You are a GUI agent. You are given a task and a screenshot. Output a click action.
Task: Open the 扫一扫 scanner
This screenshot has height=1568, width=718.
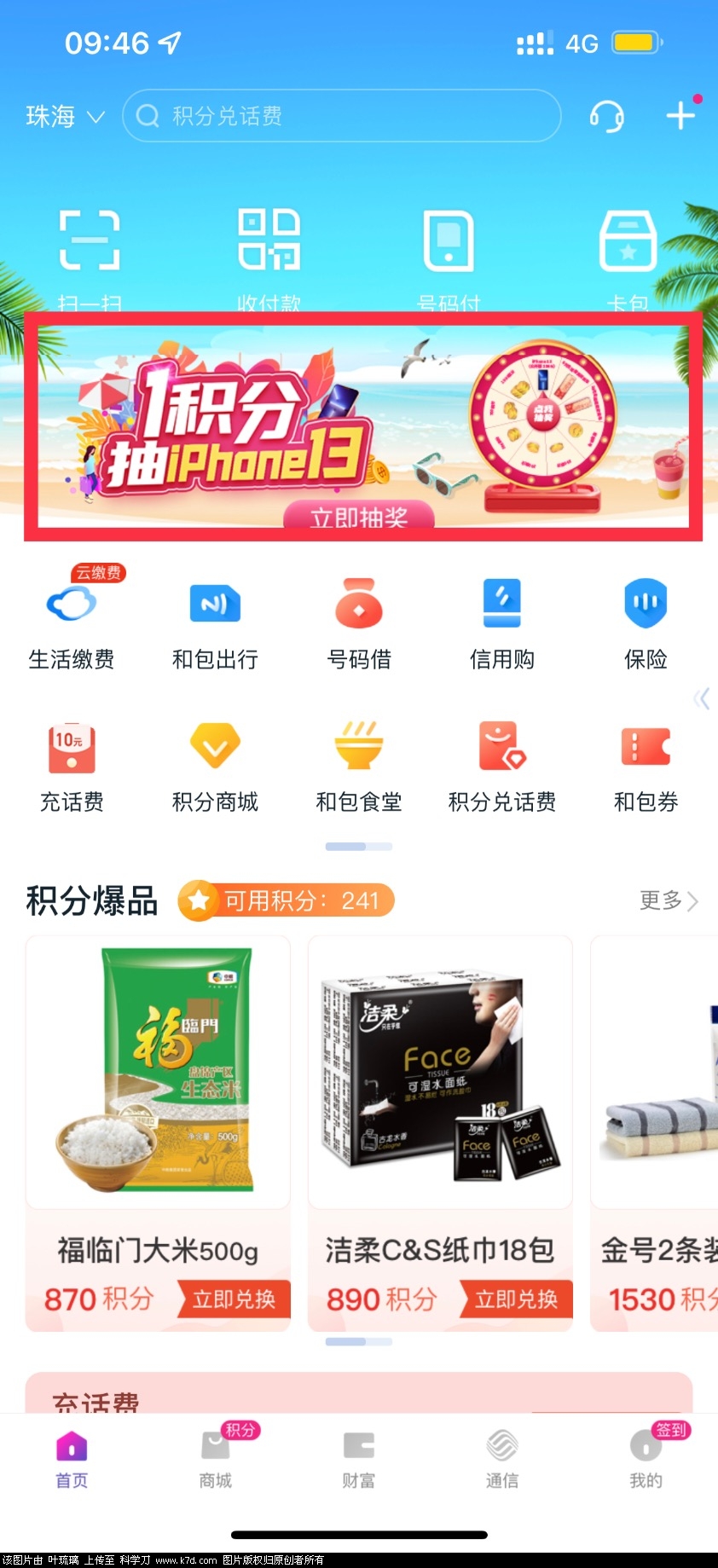(90, 241)
